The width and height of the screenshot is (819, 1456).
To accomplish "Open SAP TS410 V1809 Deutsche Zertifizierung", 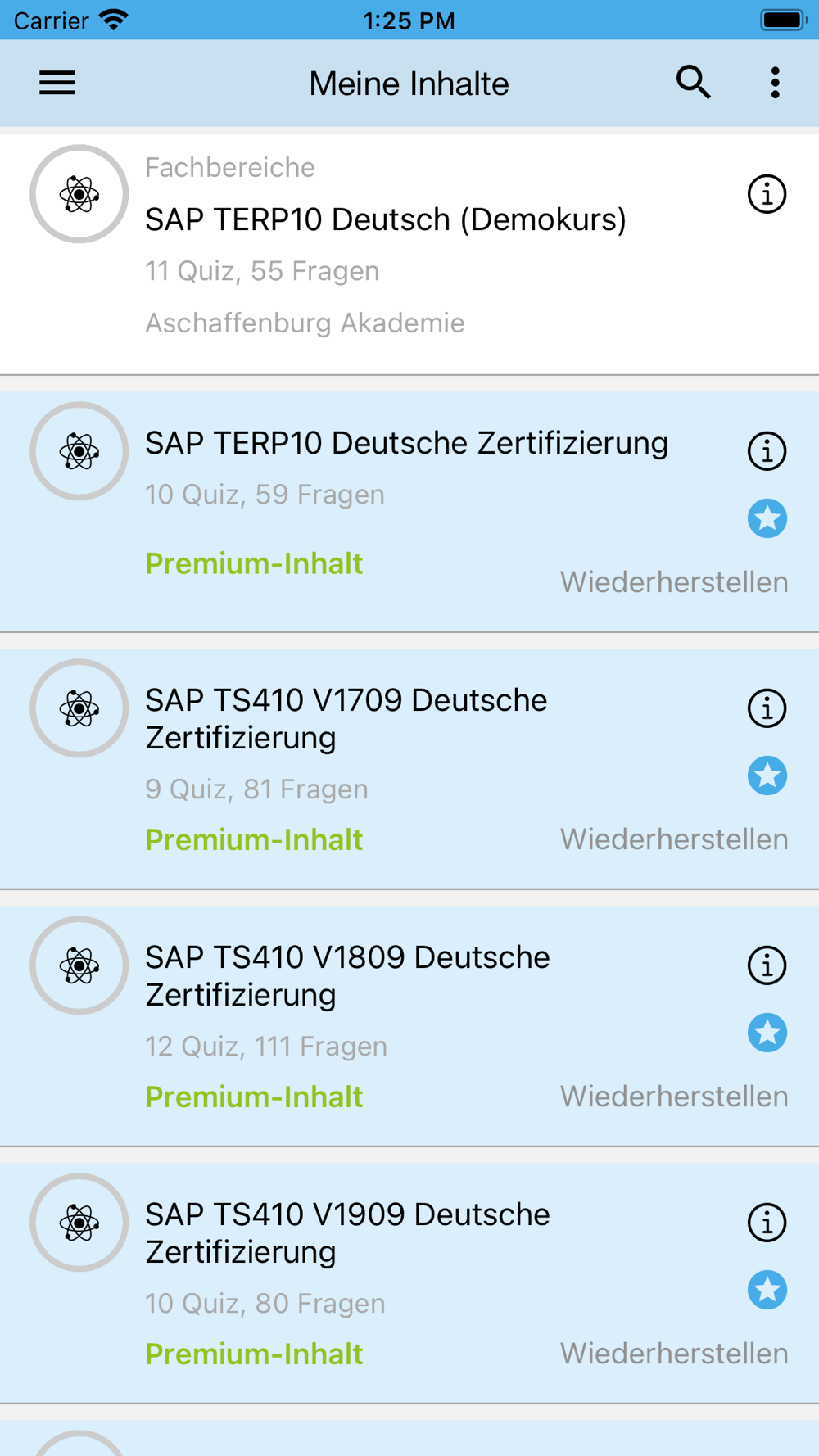I will click(409, 1026).
